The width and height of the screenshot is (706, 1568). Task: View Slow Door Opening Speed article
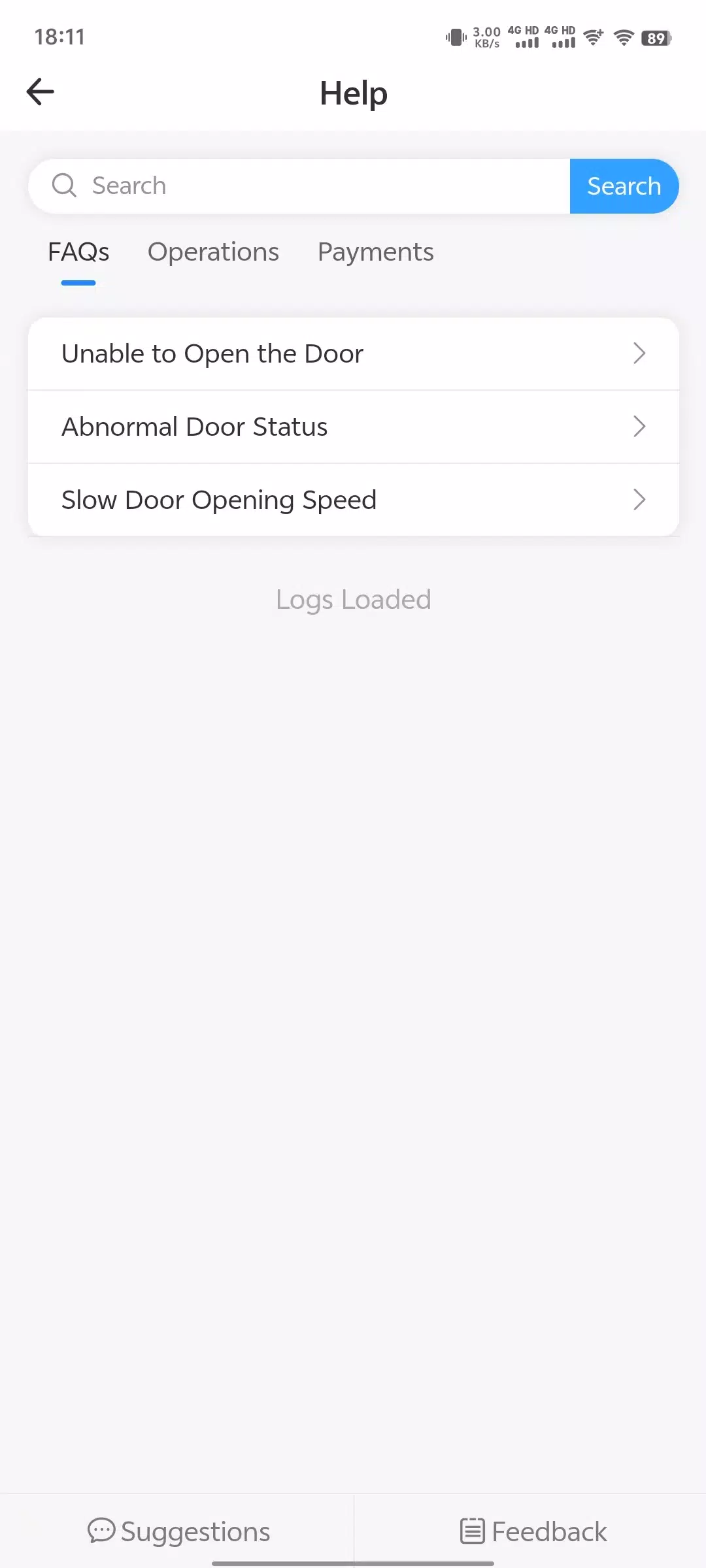point(354,500)
